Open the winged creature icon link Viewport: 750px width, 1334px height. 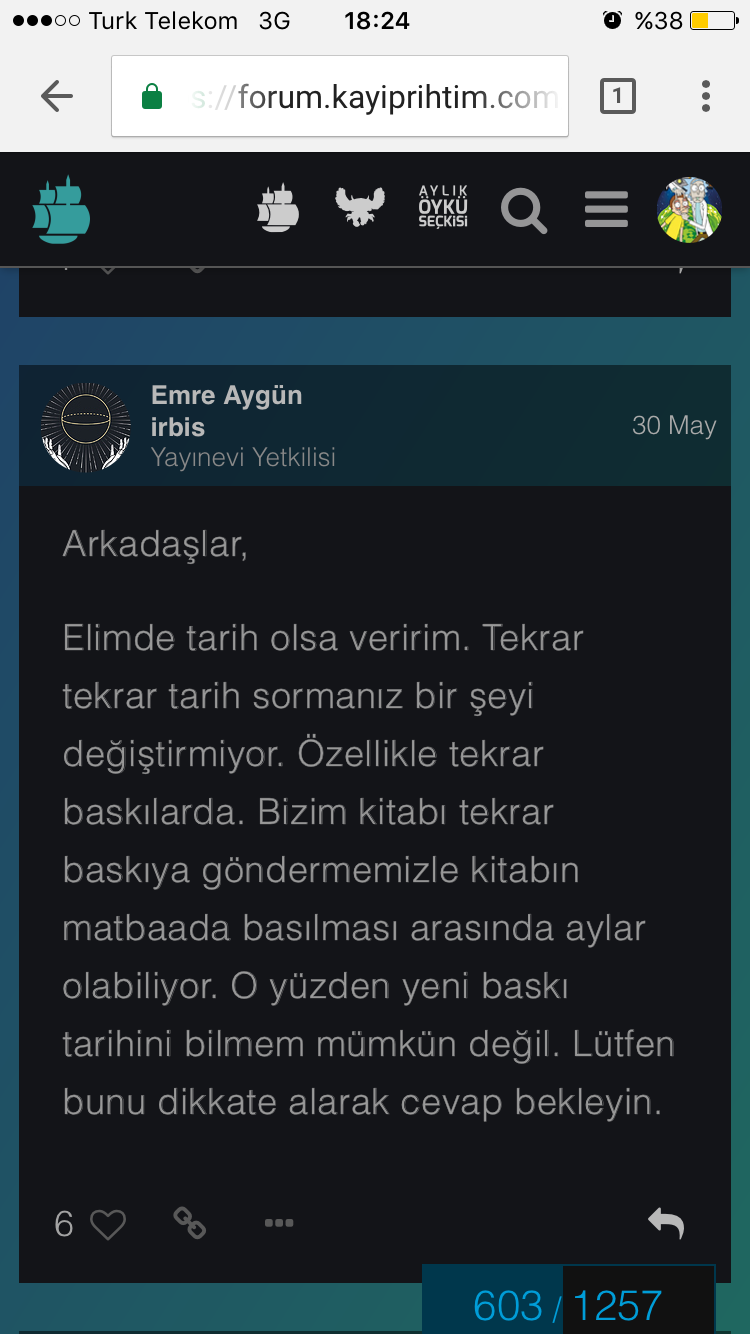point(359,209)
